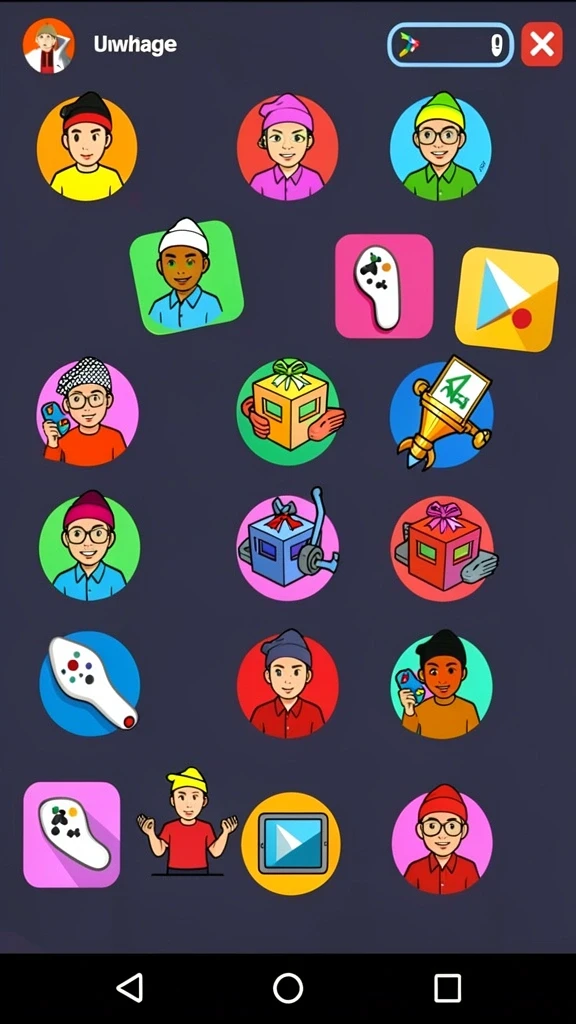
Task: Select the yellow-shirt avatar on the orange circle
Action: 87,147
